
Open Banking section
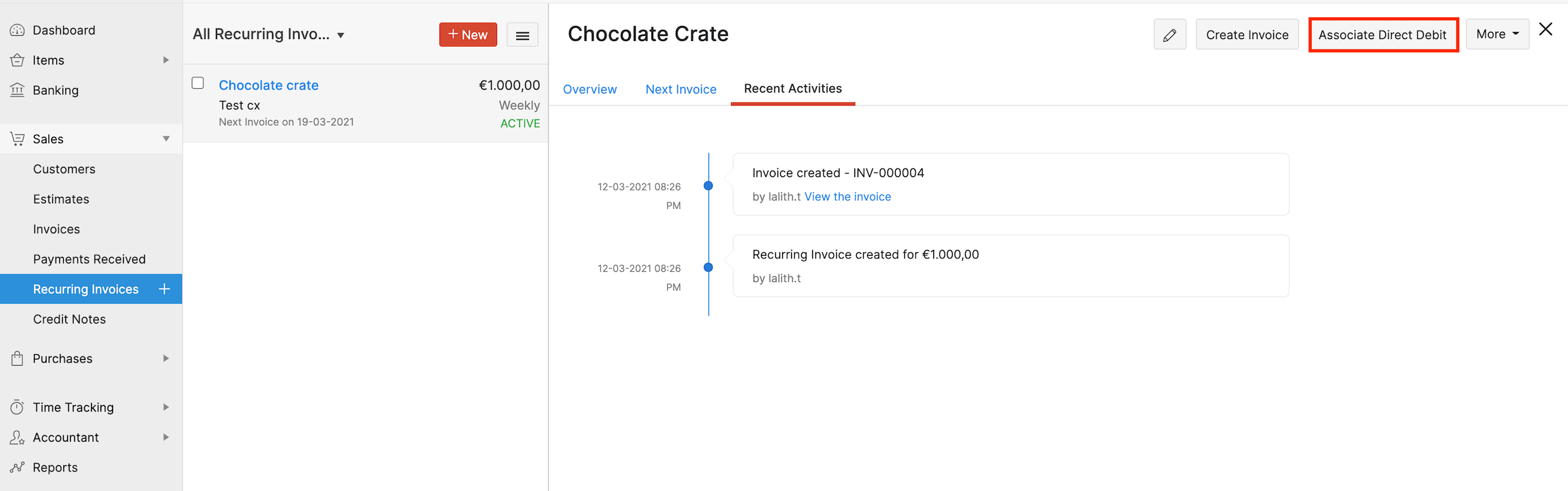click(x=56, y=90)
